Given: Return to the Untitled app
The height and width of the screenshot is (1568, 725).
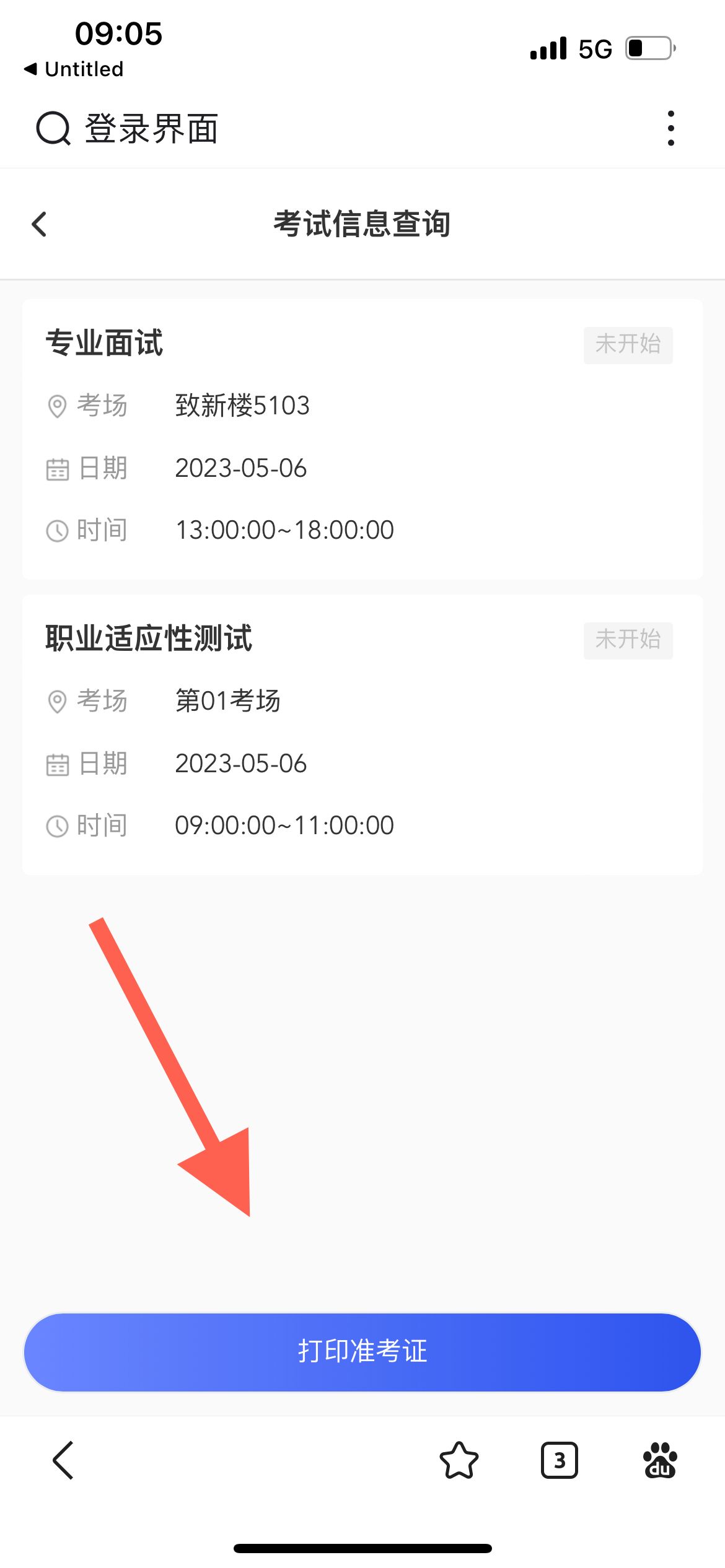Looking at the screenshot, I should (74, 69).
